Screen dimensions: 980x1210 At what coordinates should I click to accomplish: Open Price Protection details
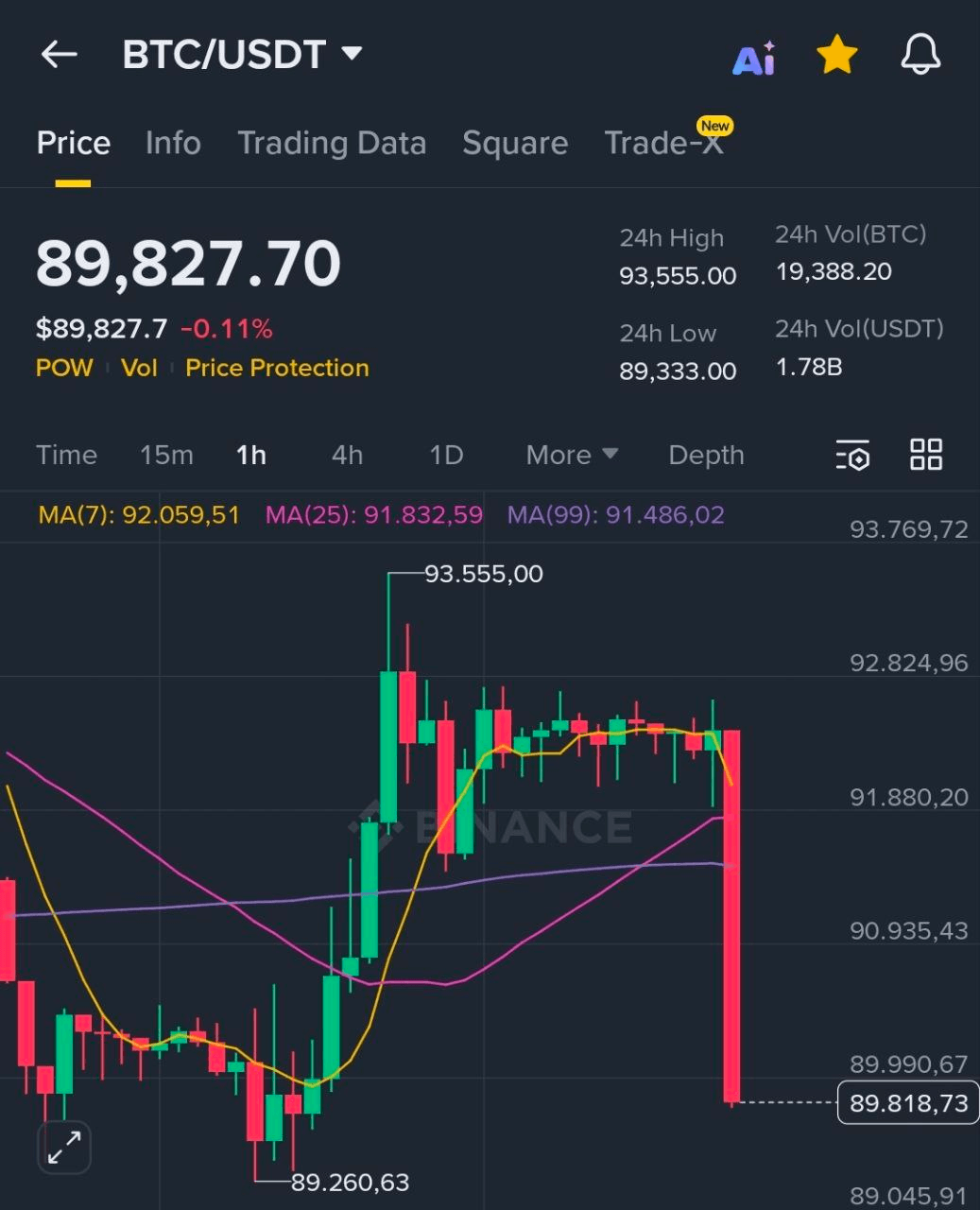[x=277, y=368]
